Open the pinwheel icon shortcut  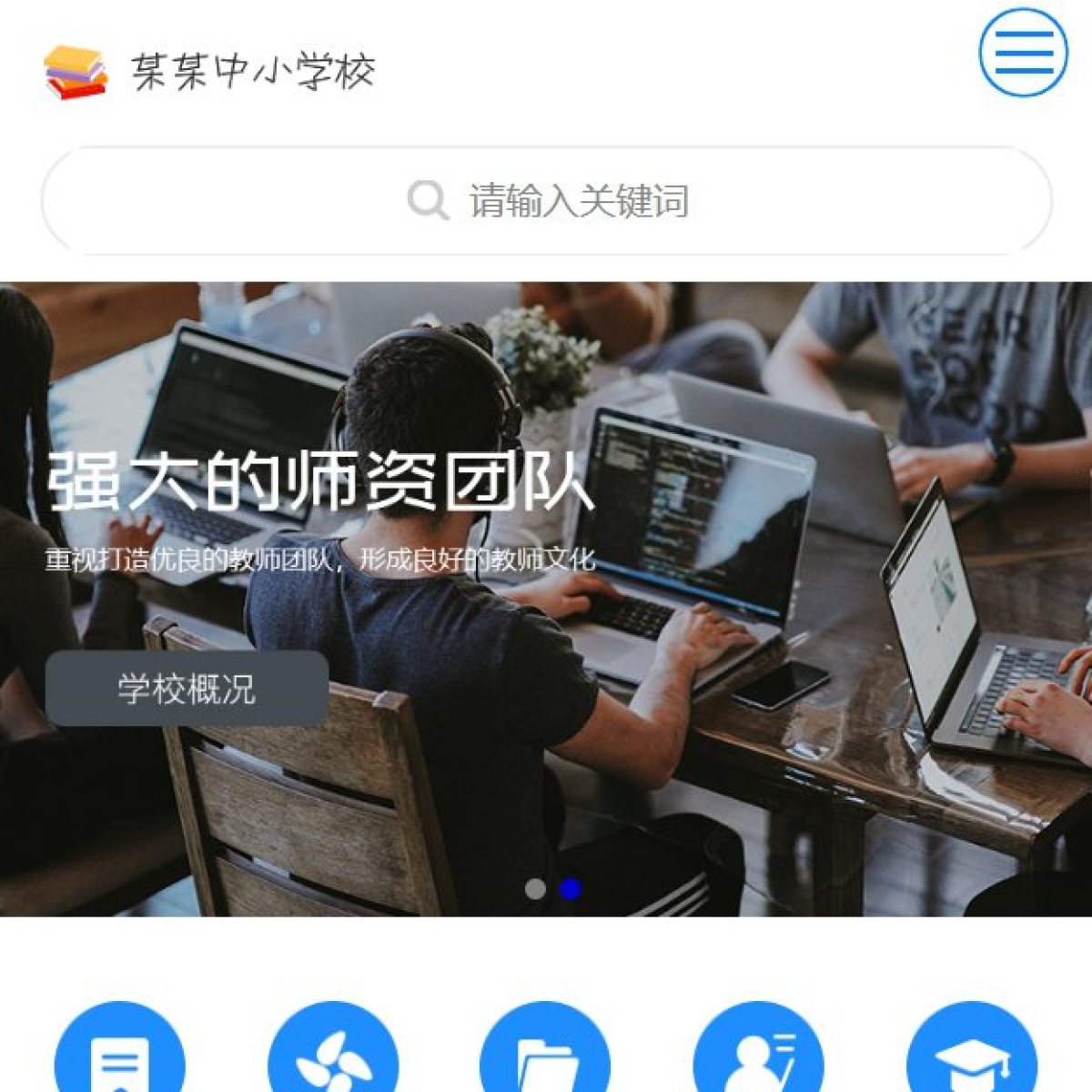[333, 1056]
